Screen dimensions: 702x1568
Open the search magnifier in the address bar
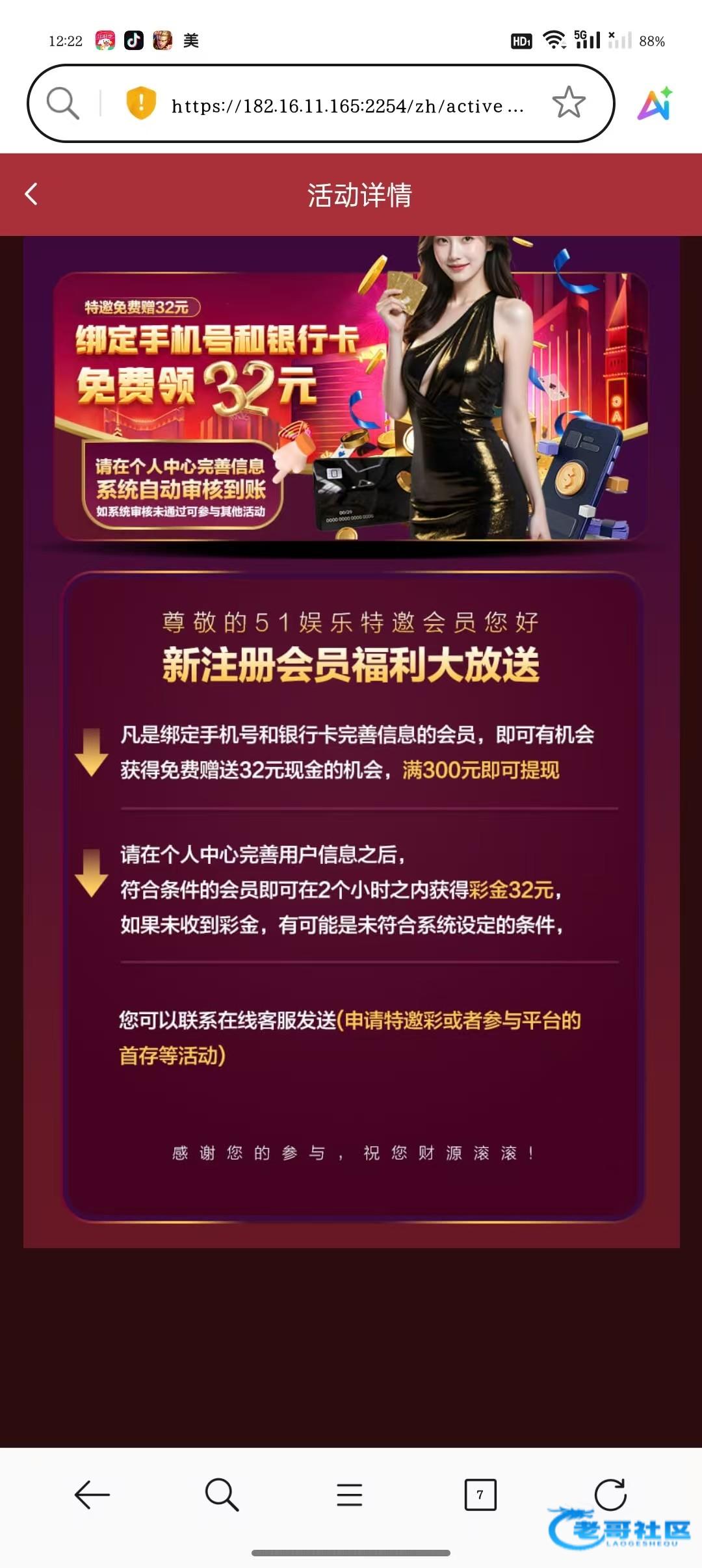click(x=63, y=103)
